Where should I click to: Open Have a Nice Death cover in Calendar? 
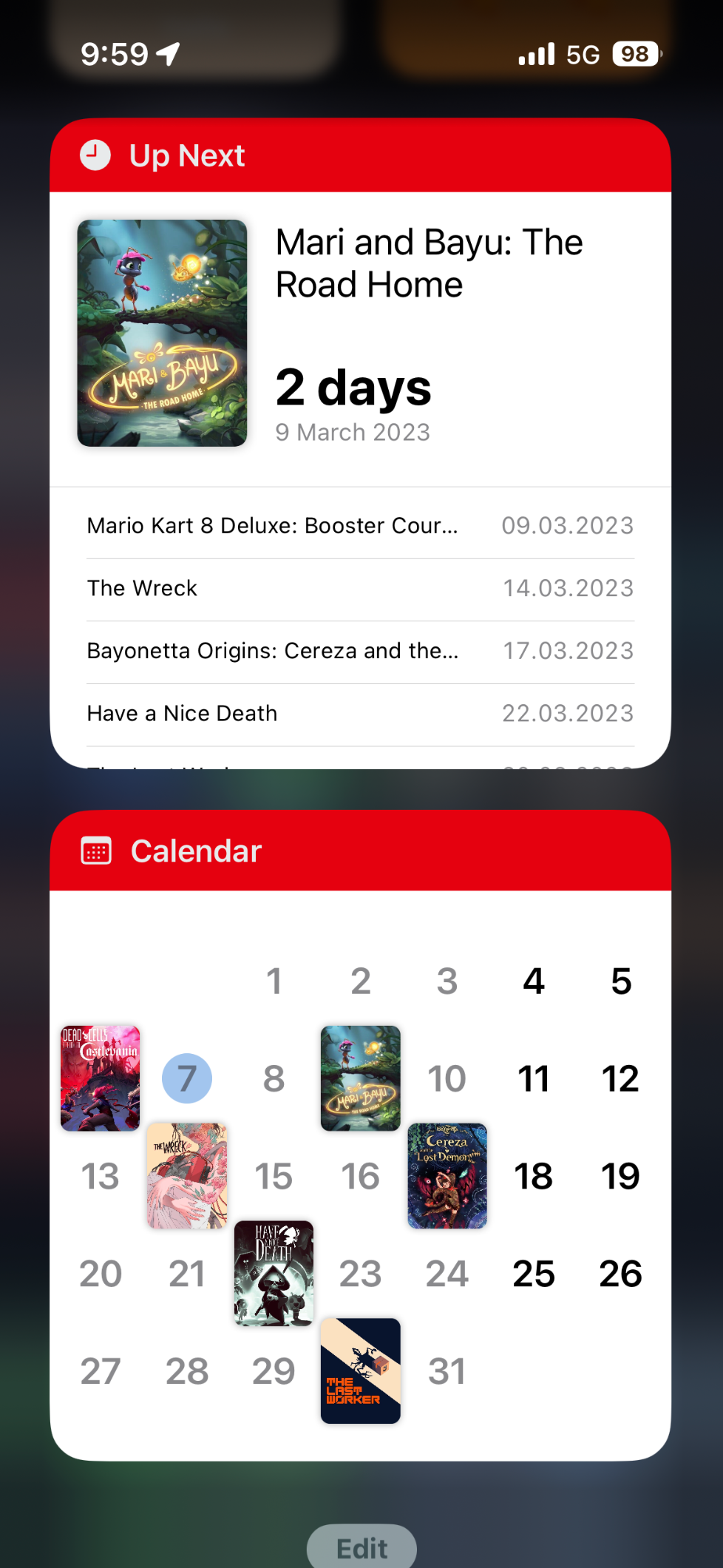274,1273
